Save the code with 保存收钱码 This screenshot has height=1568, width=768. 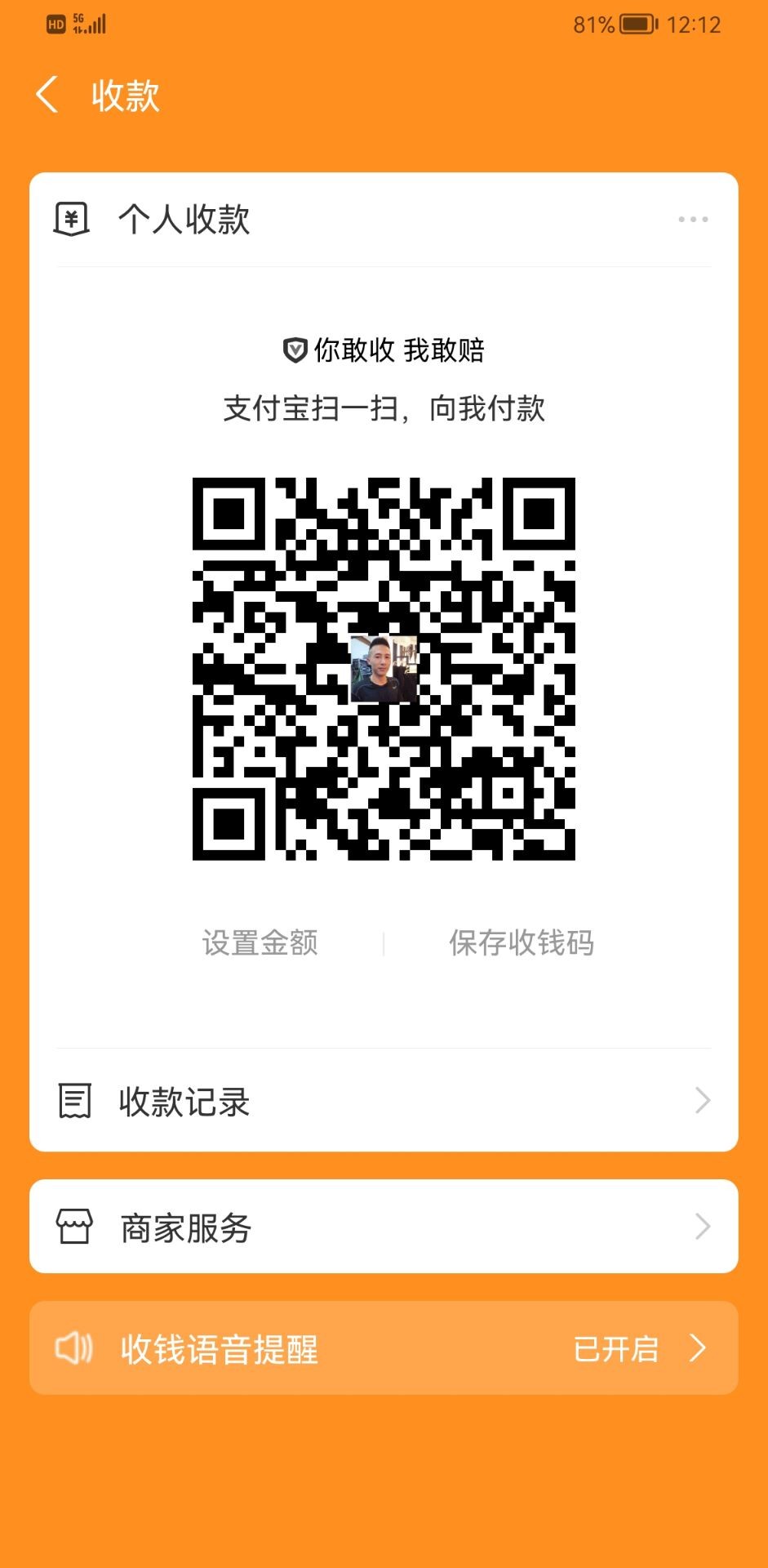(521, 942)
